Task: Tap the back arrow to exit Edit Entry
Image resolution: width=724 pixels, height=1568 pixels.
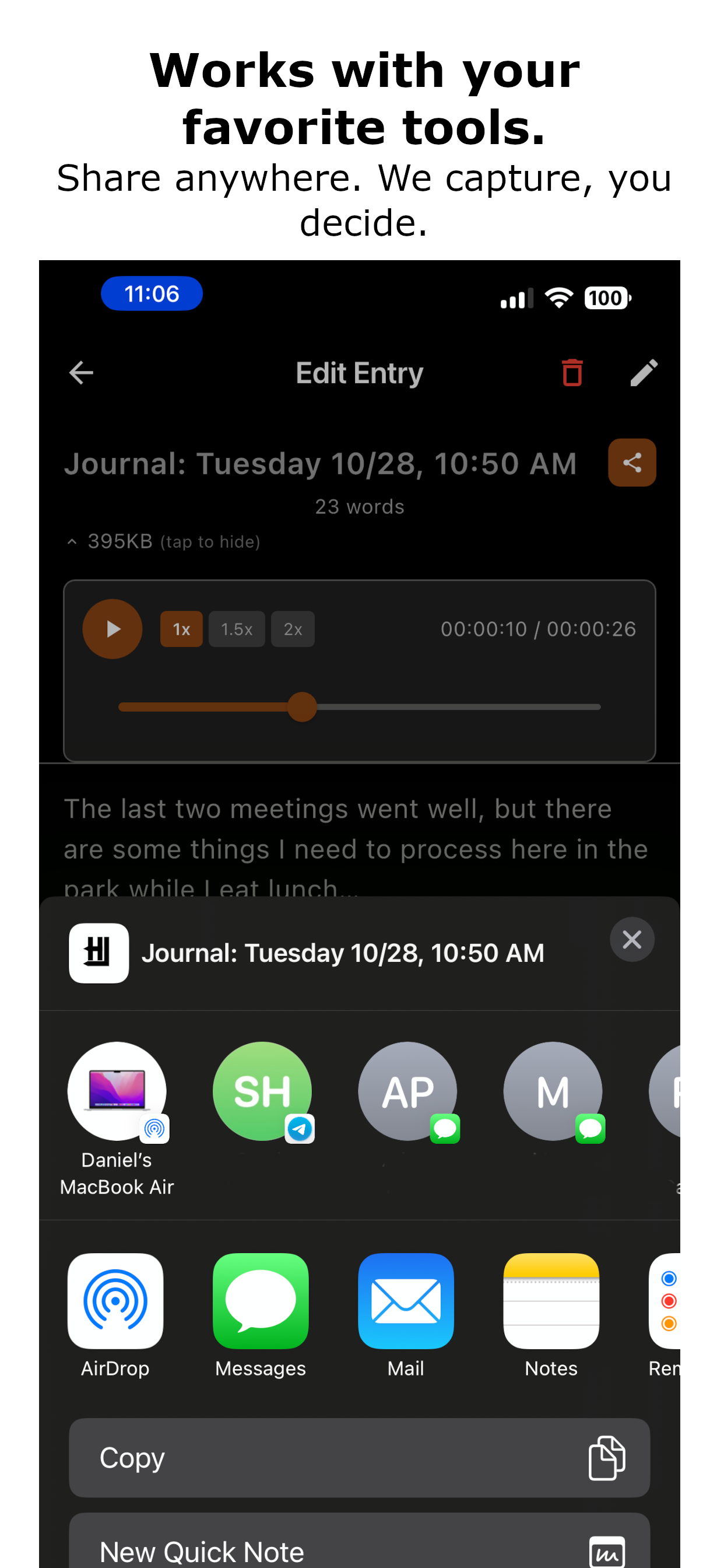Action: 81,372
